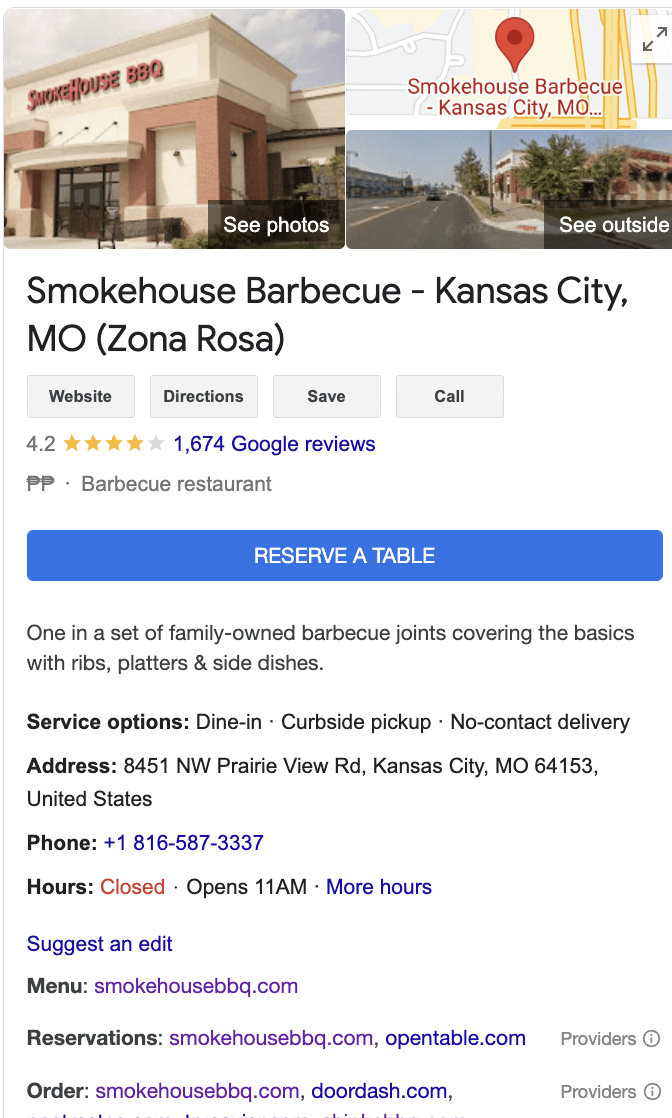Image resolution: width=672 pixels, height=1118 pixels.
Task: Order from smokehousebbq.com
Action: click(197, 1091)
